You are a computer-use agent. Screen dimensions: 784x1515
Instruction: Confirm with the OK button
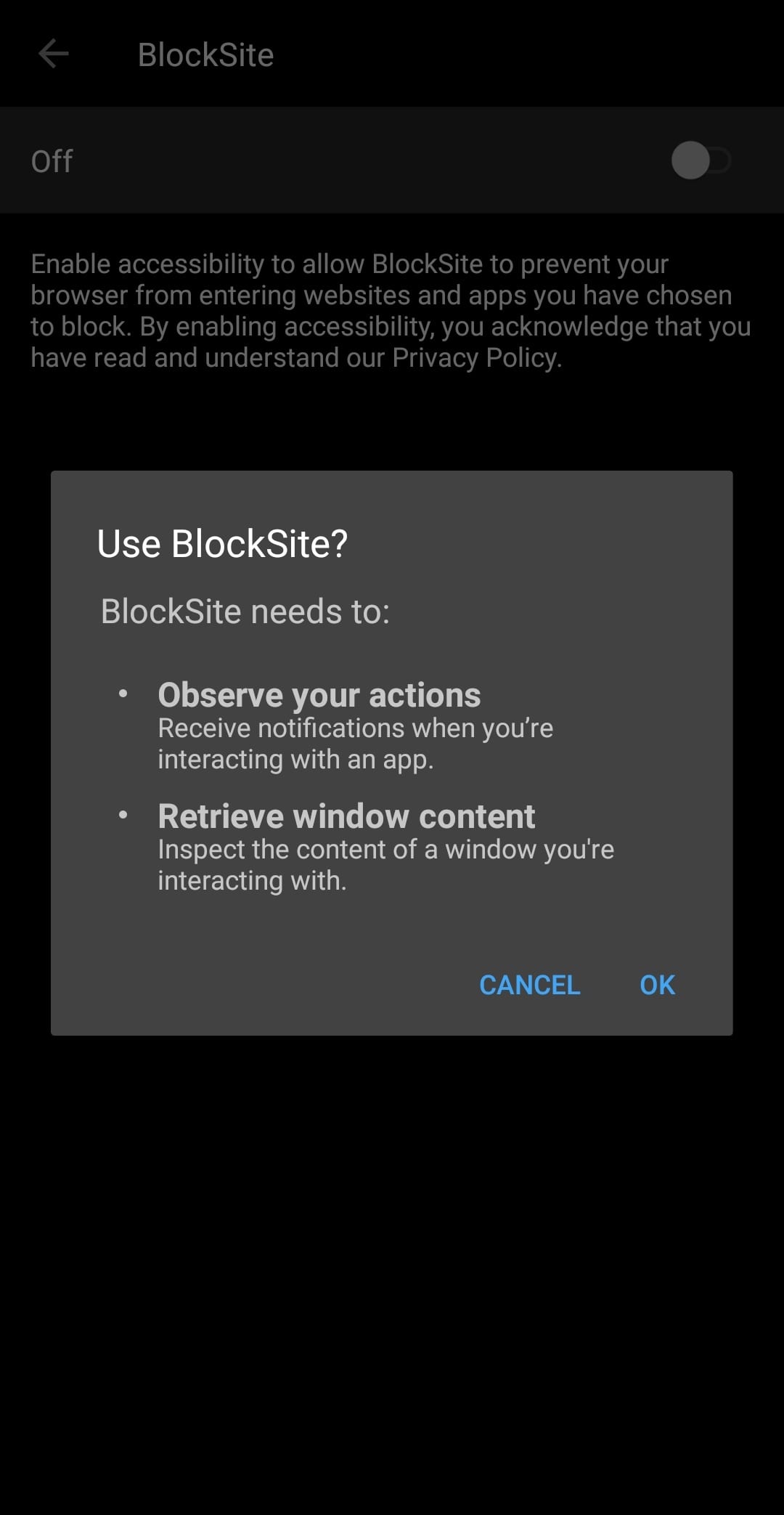657,985
